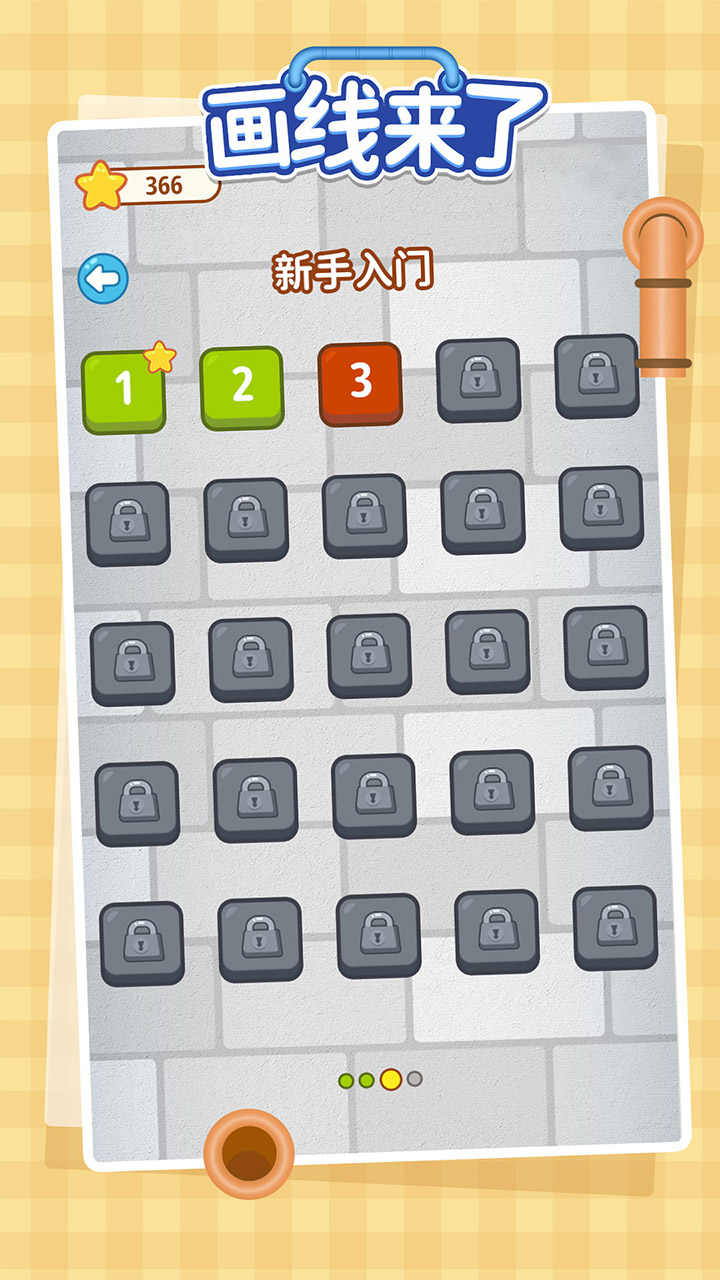Start red level 3

360,383
